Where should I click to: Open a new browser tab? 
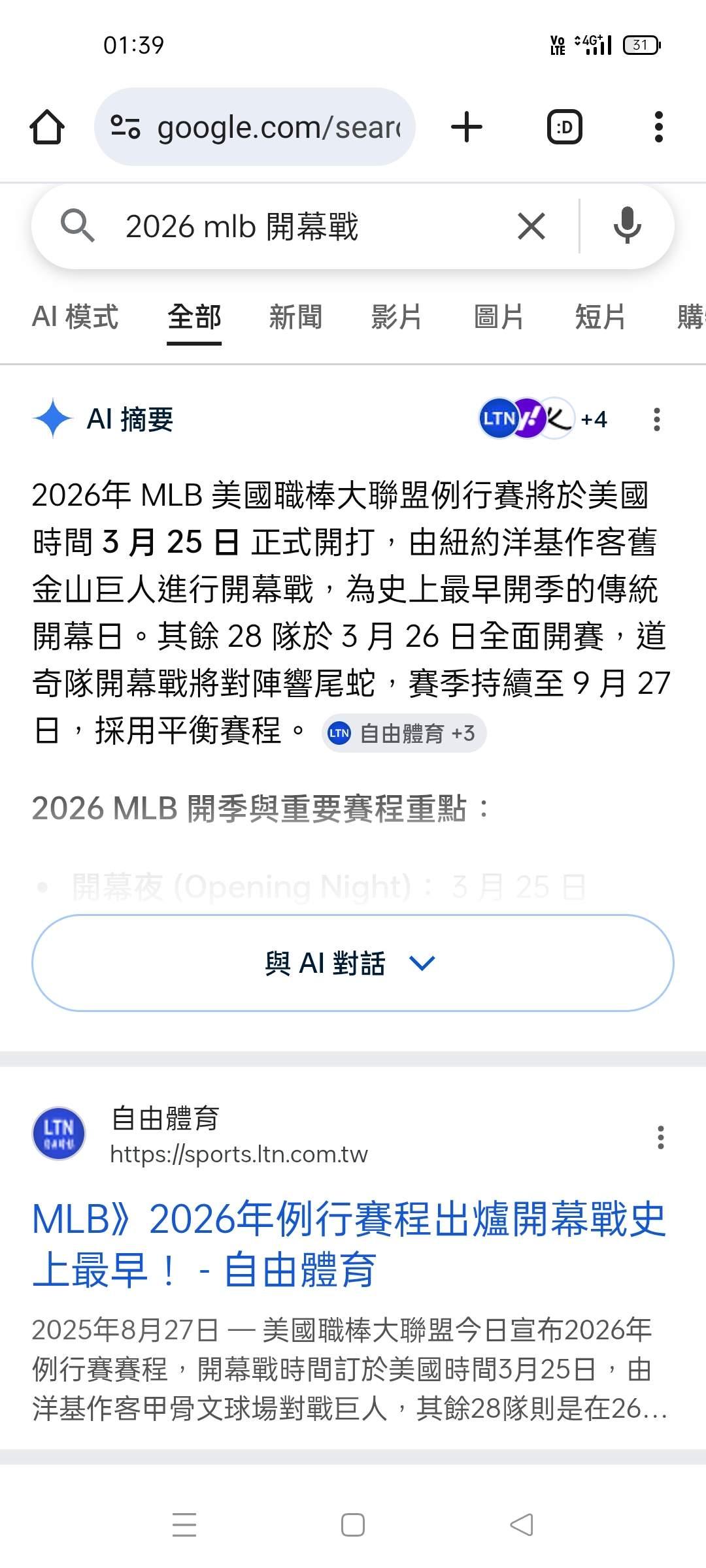[467, 127]
